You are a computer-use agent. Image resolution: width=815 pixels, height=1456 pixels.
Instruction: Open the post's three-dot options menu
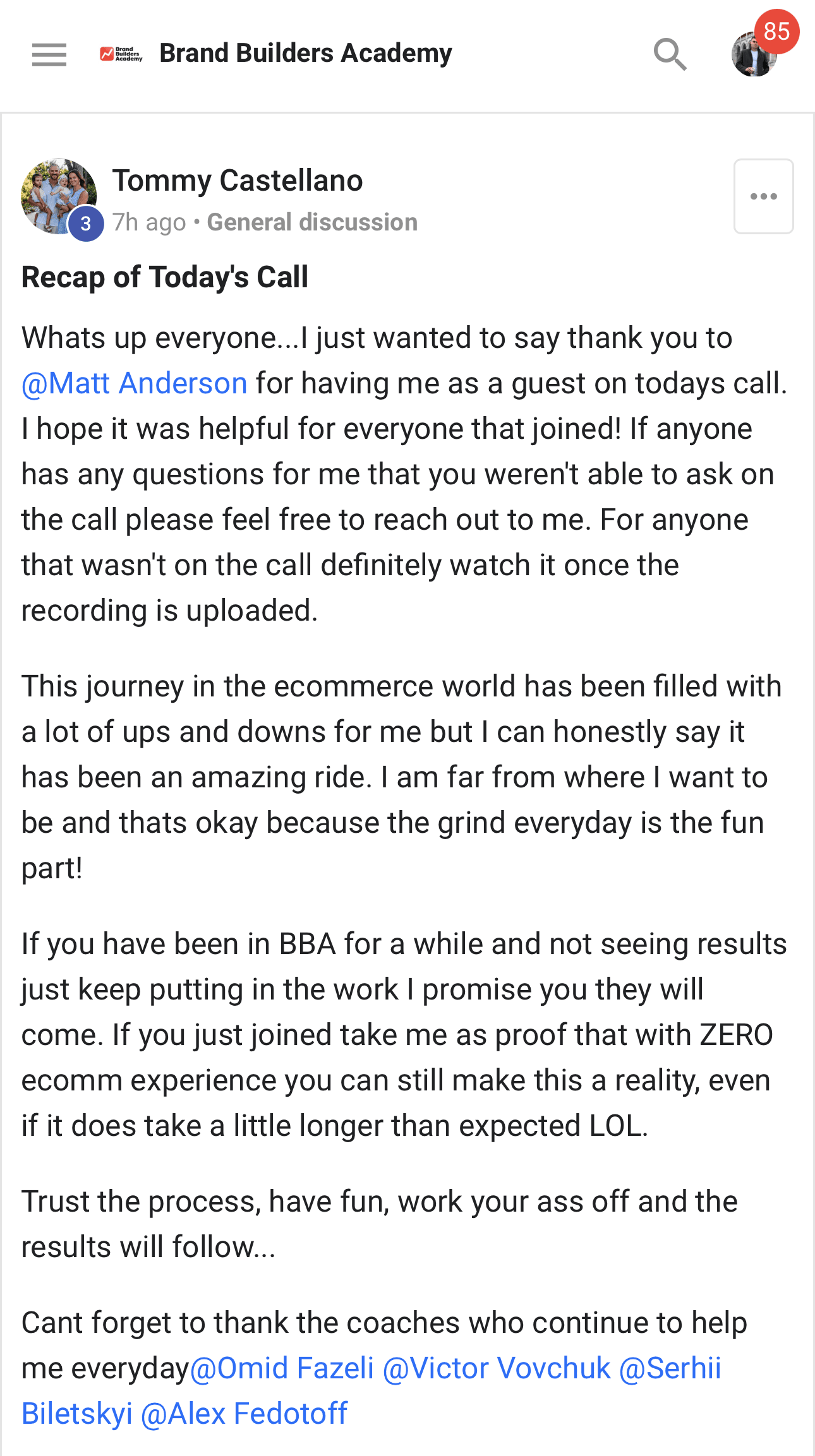pyautogui.click(x=763, y=196)
